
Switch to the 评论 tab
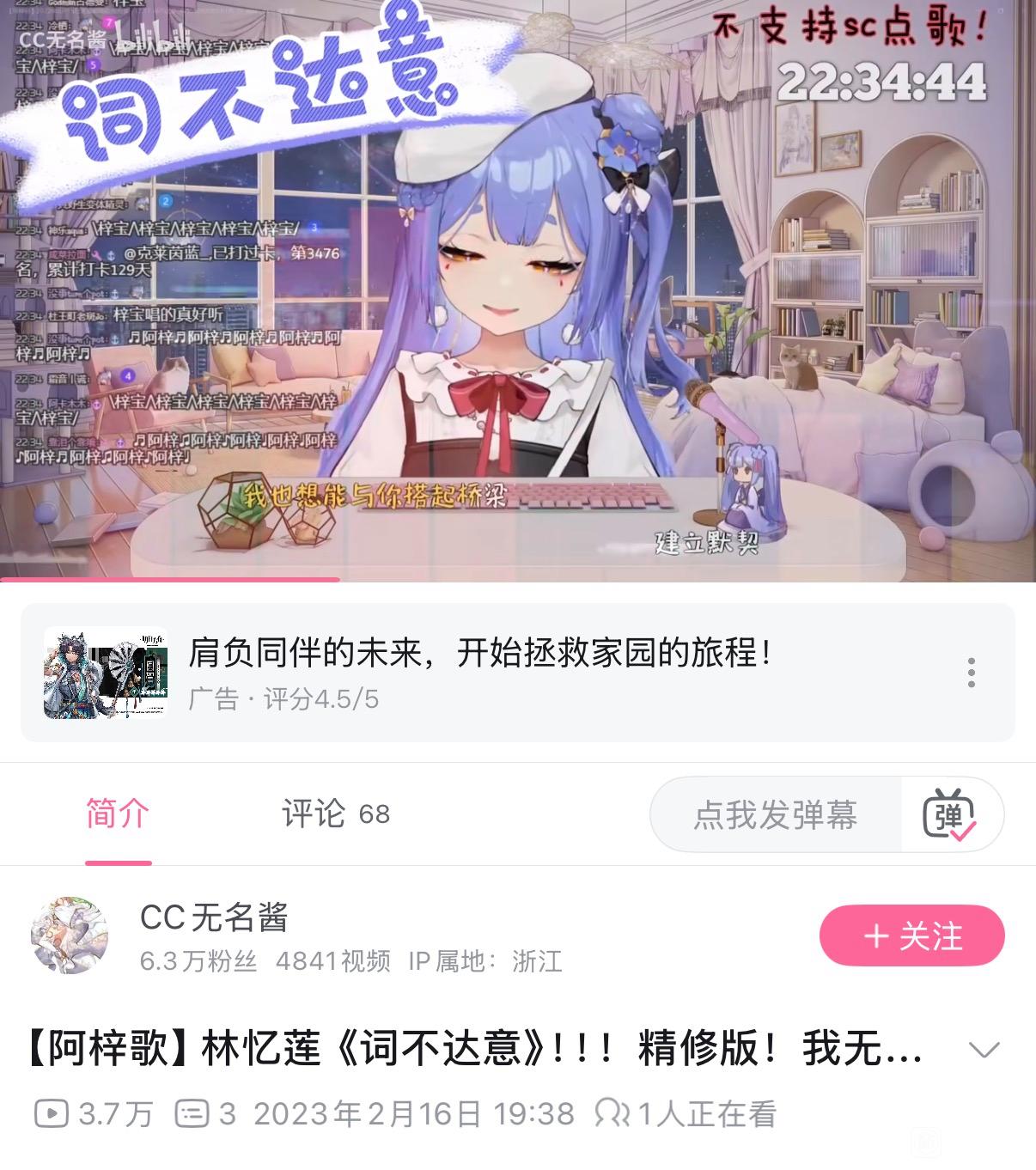click(335, 814)
